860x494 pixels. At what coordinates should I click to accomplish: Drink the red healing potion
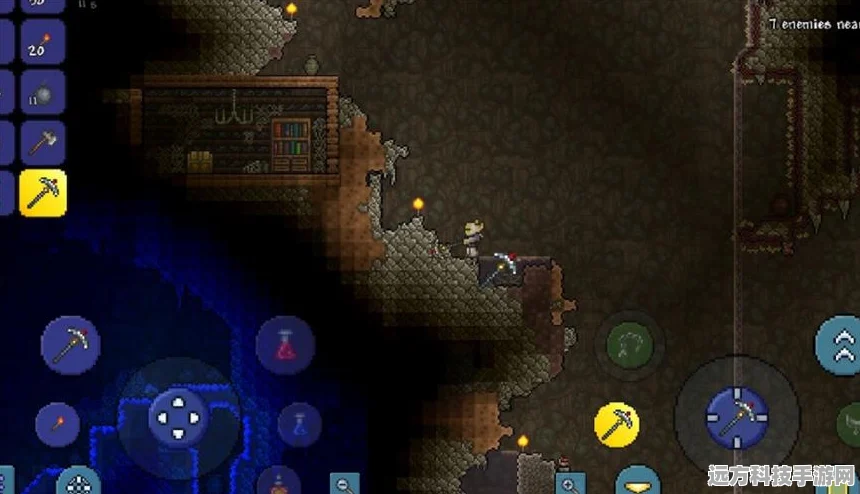[285, 346]
